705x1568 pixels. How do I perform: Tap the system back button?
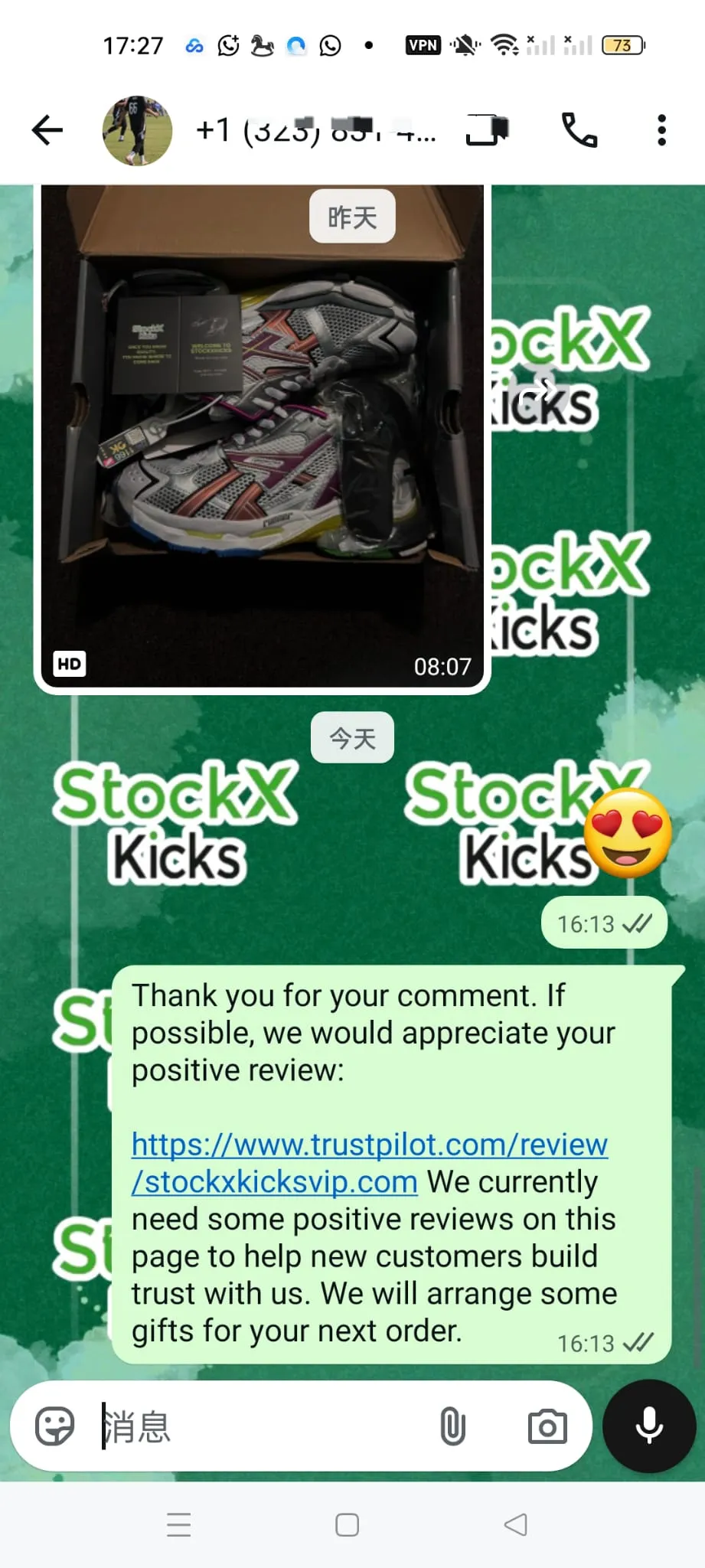pyautogui.click(x=515, y=1524)
